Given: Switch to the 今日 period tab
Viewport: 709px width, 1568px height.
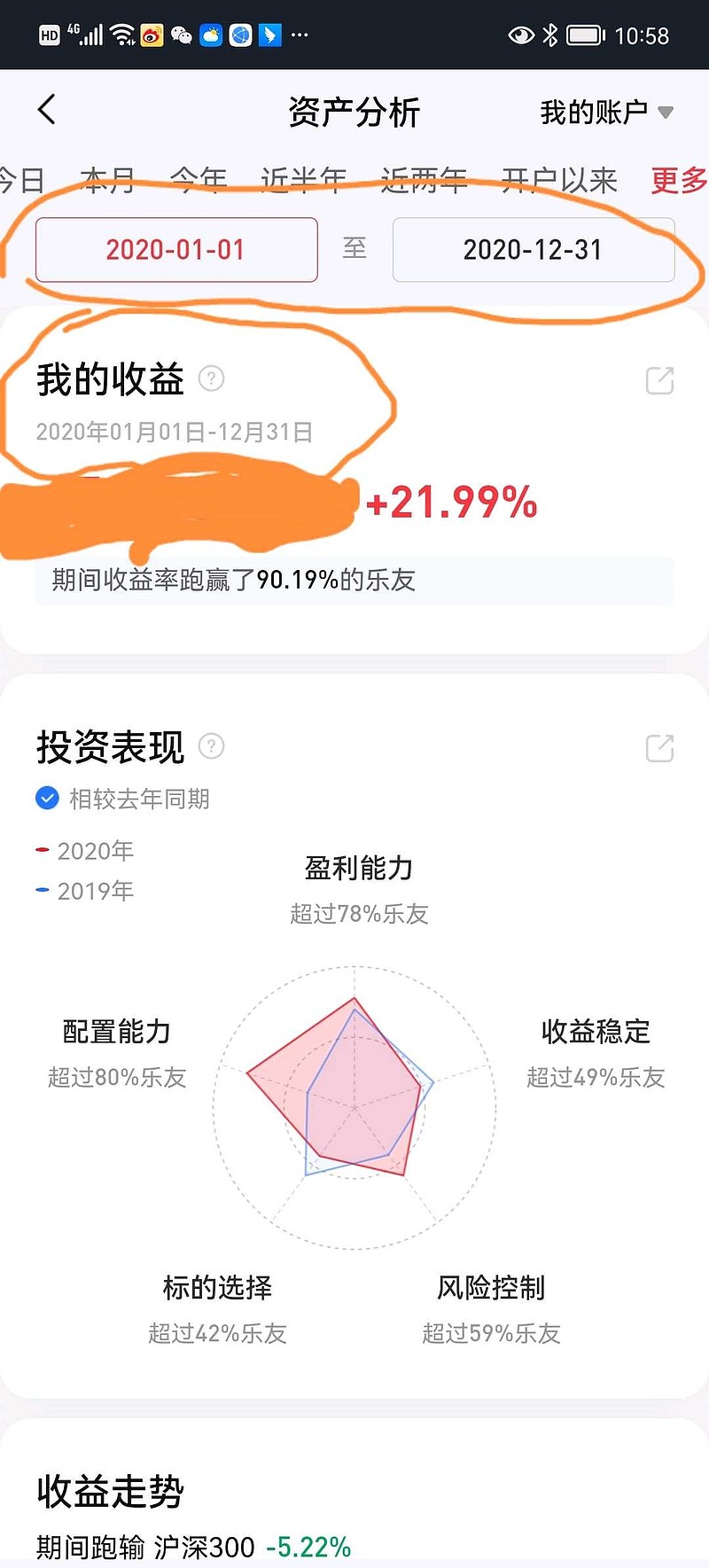Looking at the screenshot, I should [21, 181].
